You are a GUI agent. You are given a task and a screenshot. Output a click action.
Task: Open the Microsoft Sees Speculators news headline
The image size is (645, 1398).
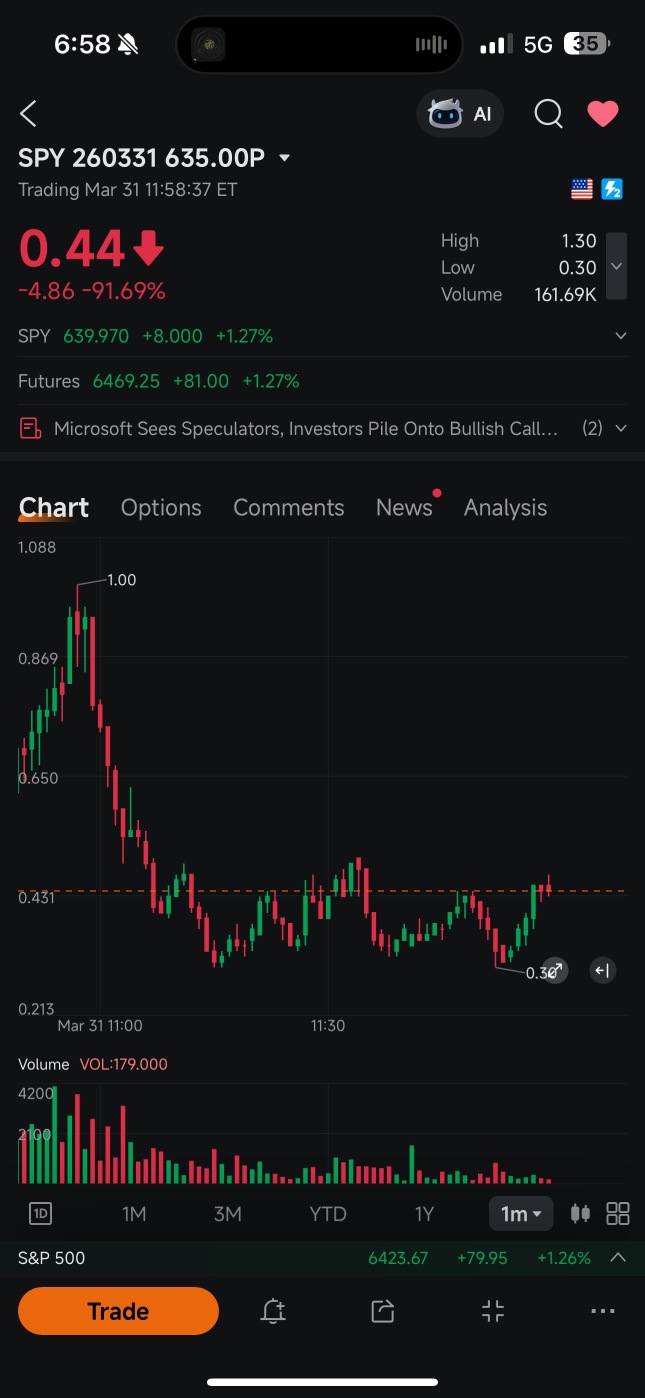coord(305,428)
